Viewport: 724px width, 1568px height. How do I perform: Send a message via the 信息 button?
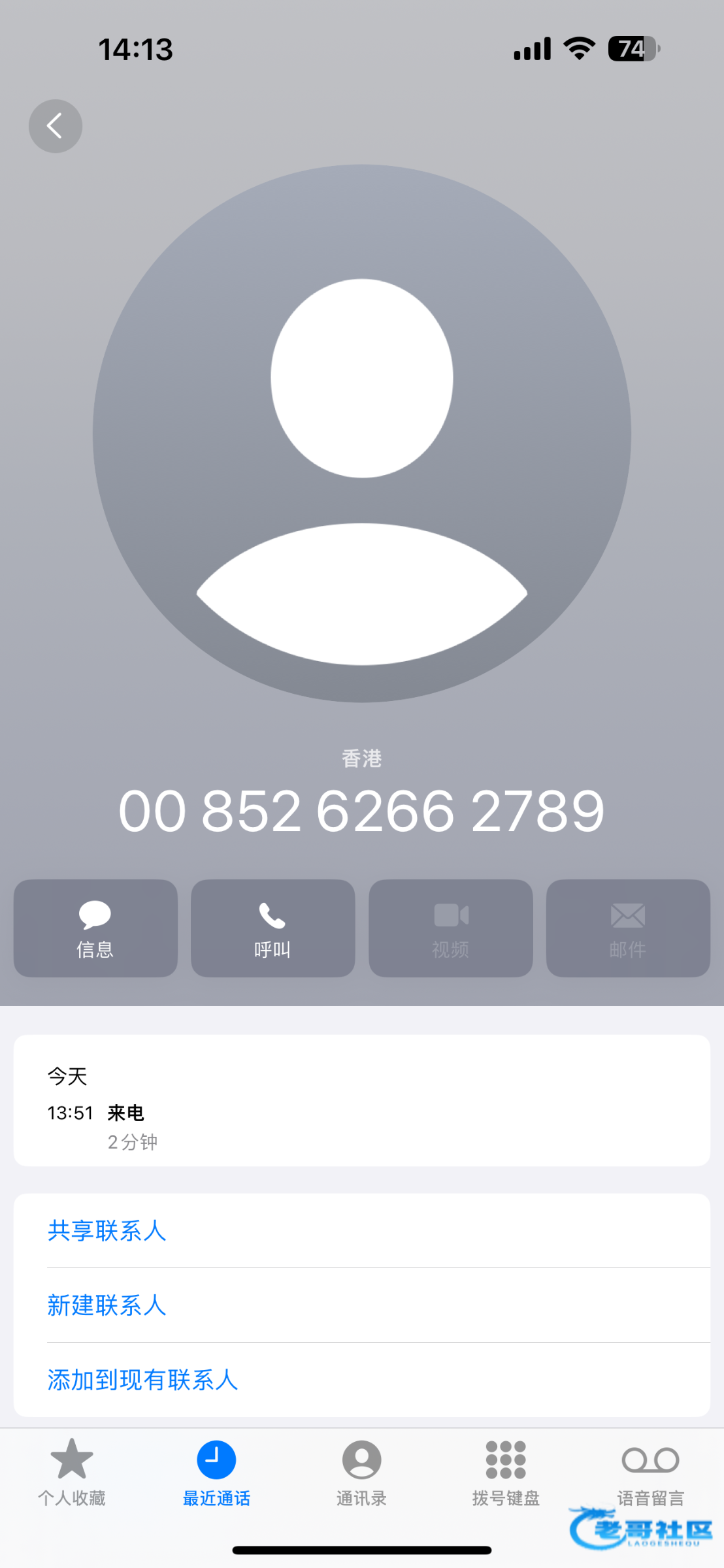coord(95,928)
